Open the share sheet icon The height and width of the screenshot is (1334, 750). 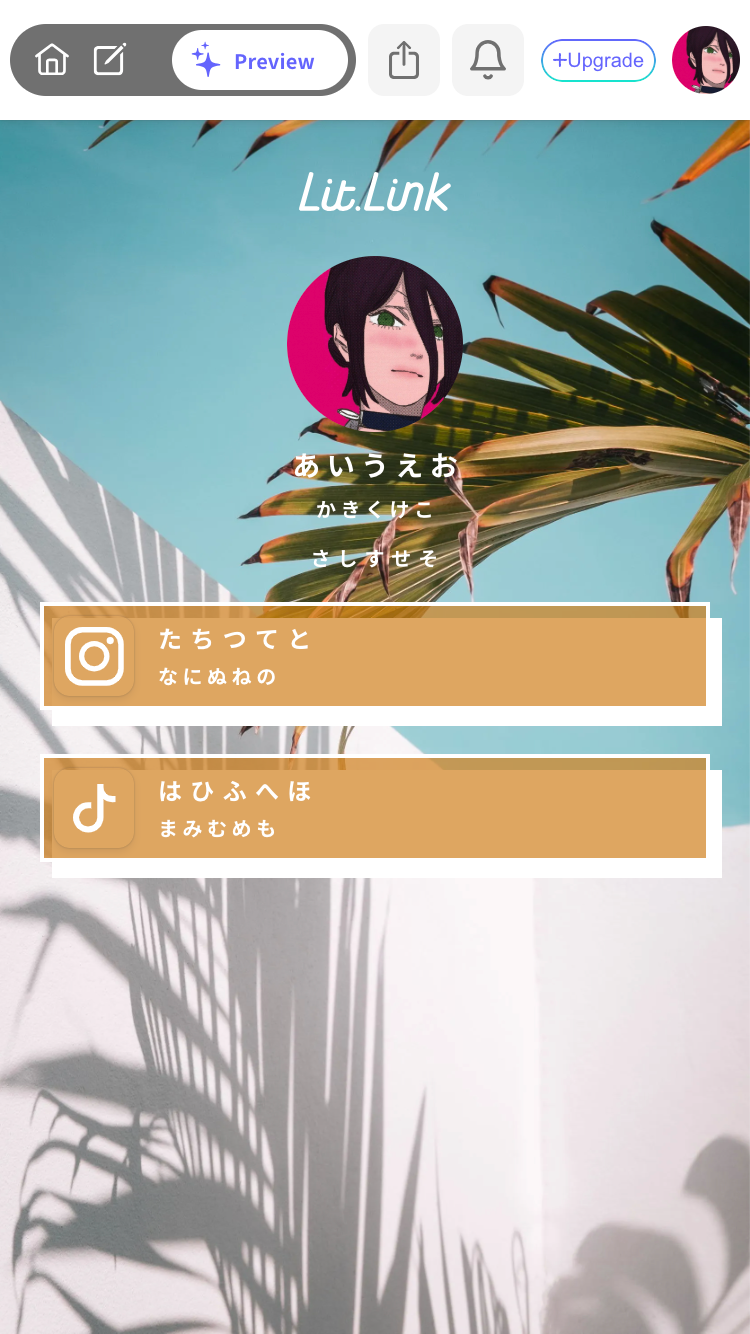tap(404, 59)
